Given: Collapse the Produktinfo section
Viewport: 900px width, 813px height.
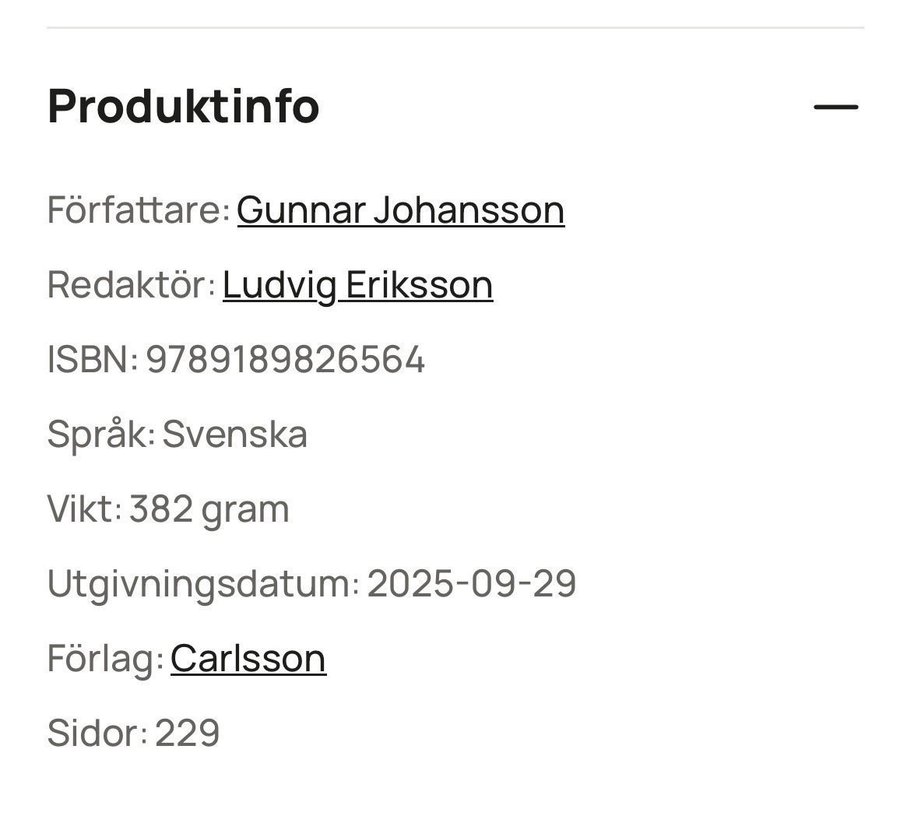Looking at the screenshot, I should tap(835, 106).
